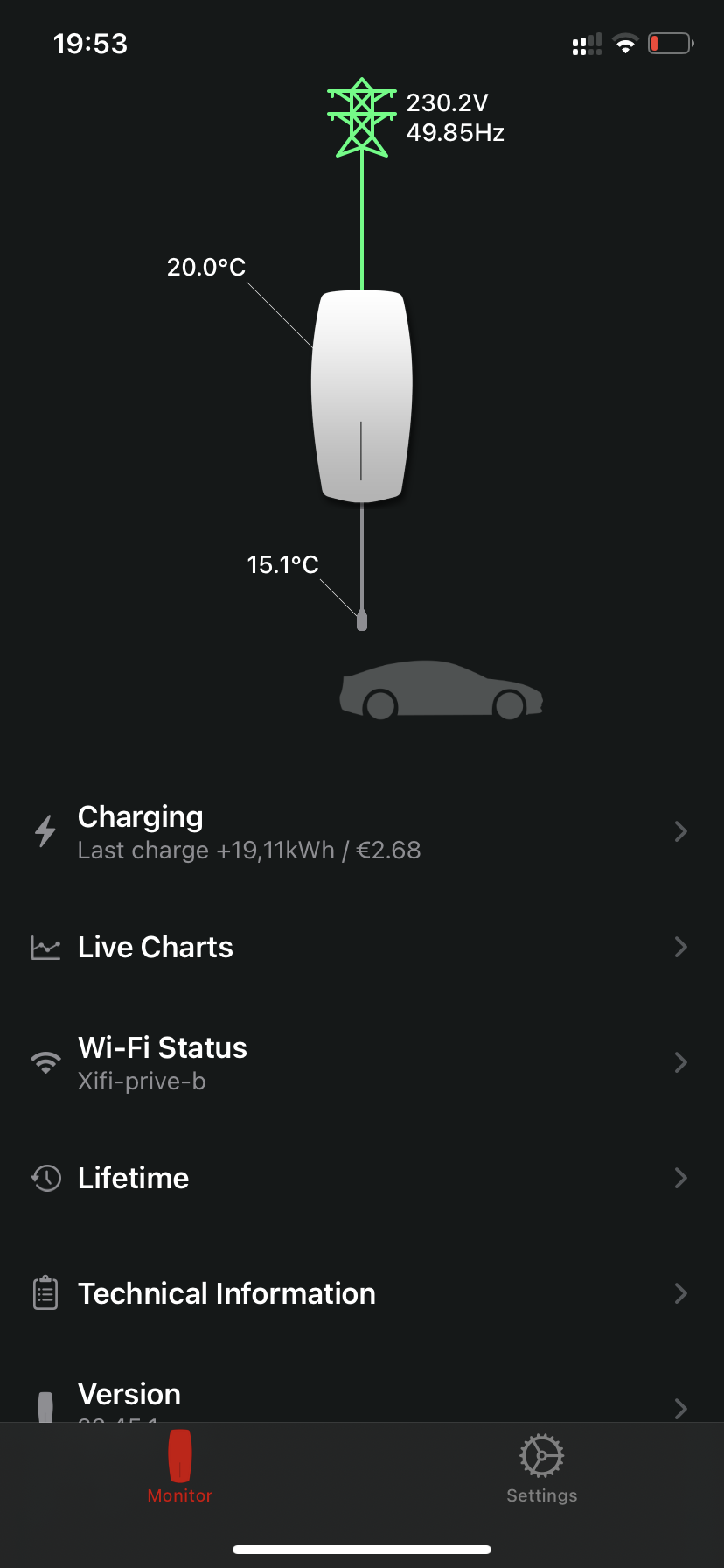Select the Monitor tab
Screen dimensions: 724x1568
180,1470
